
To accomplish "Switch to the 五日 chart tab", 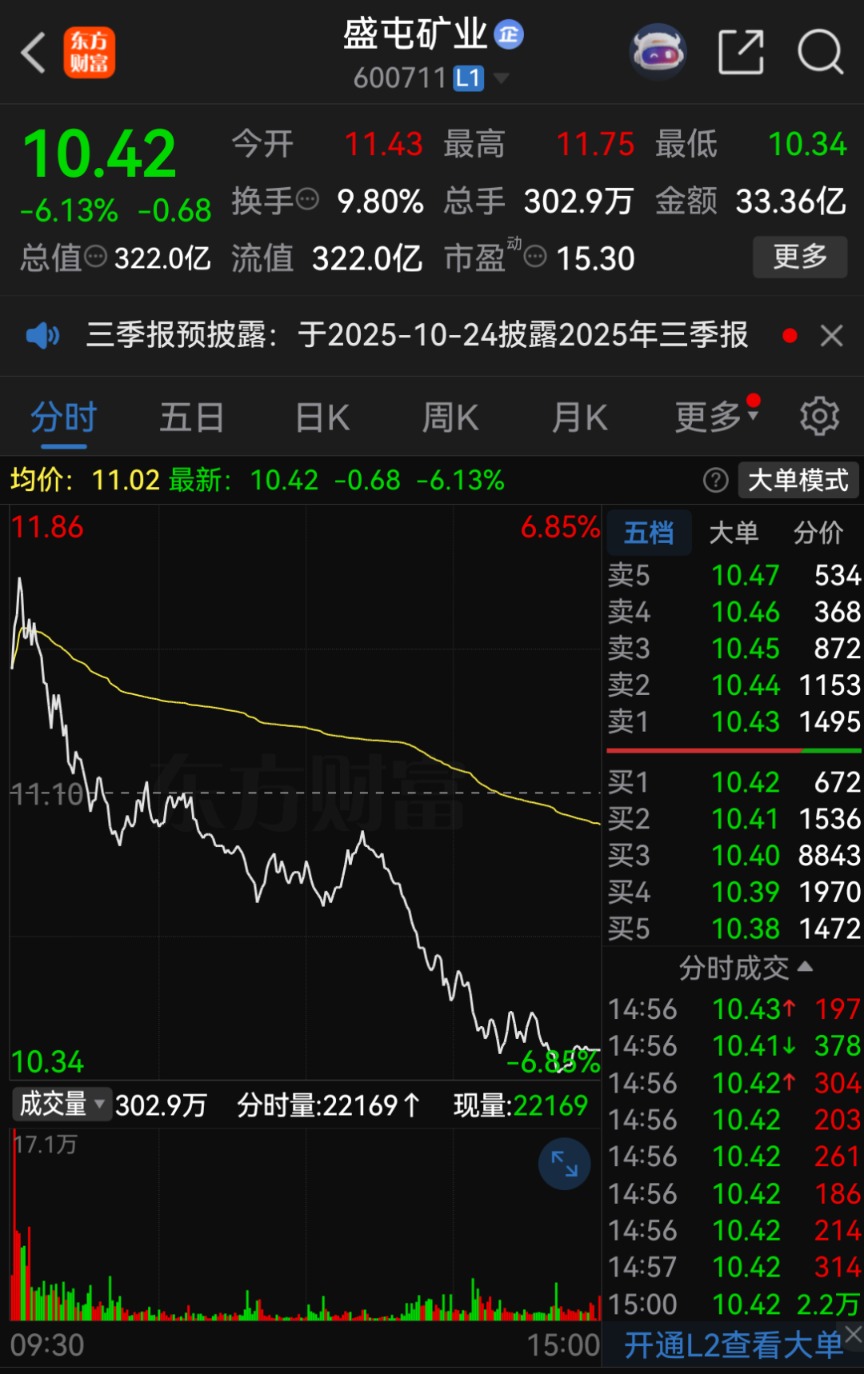I will click(x=192, y=417).
